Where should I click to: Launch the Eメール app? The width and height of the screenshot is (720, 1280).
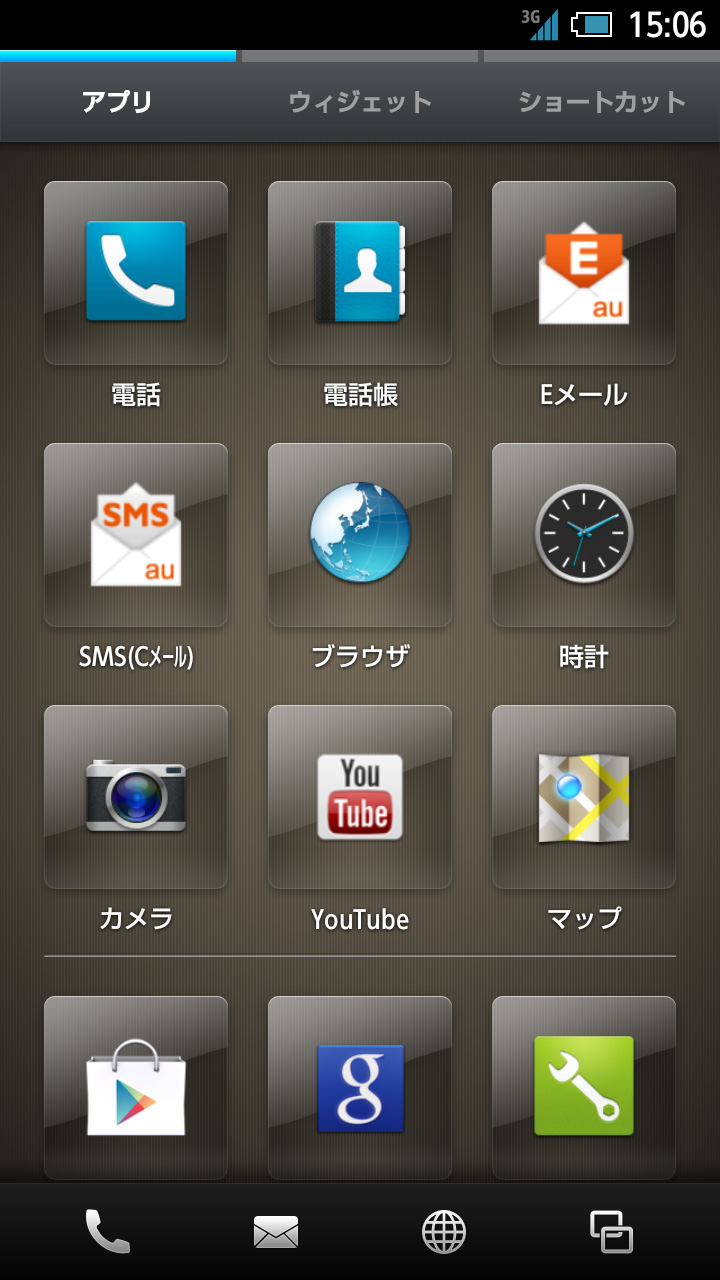click(584, 273)
